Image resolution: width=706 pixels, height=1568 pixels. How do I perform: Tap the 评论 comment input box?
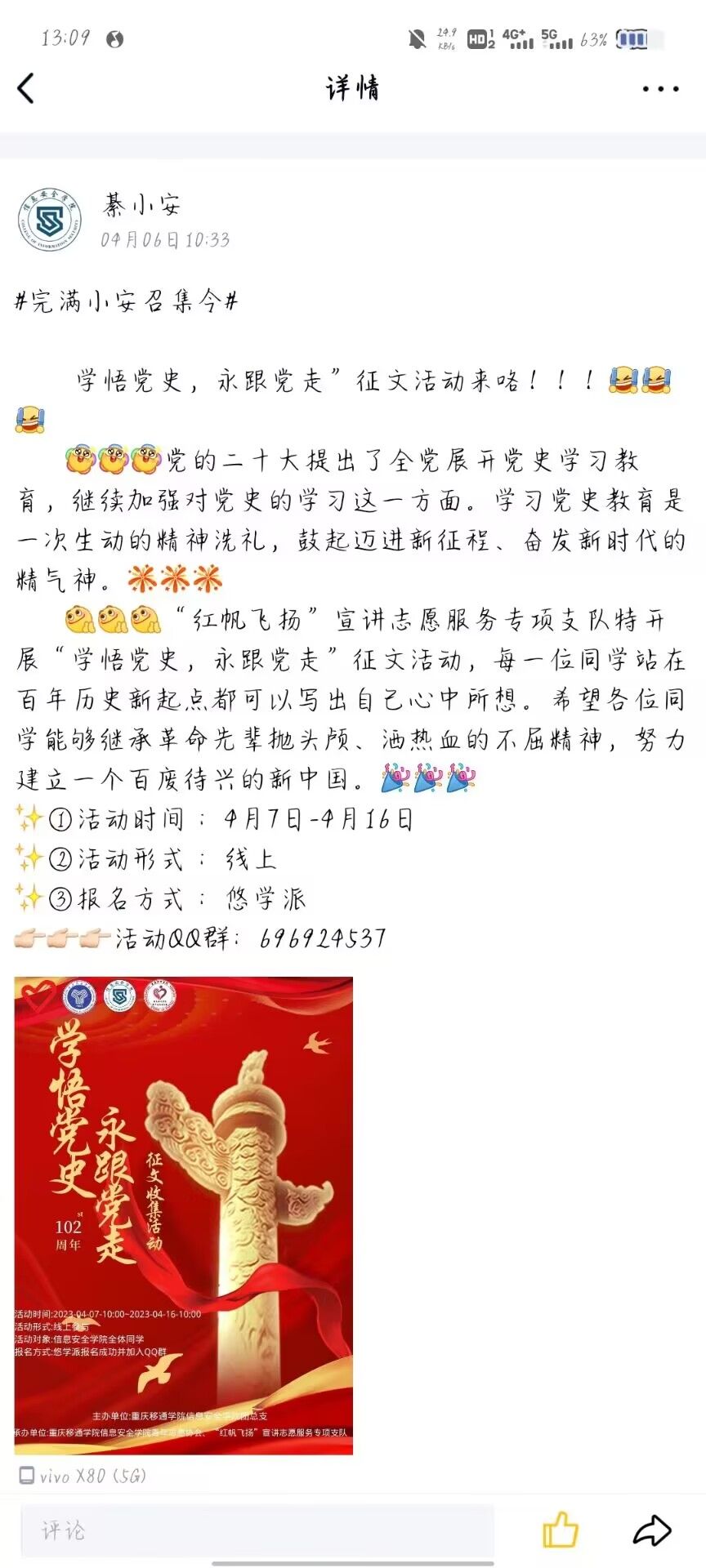pos(257,1530)
